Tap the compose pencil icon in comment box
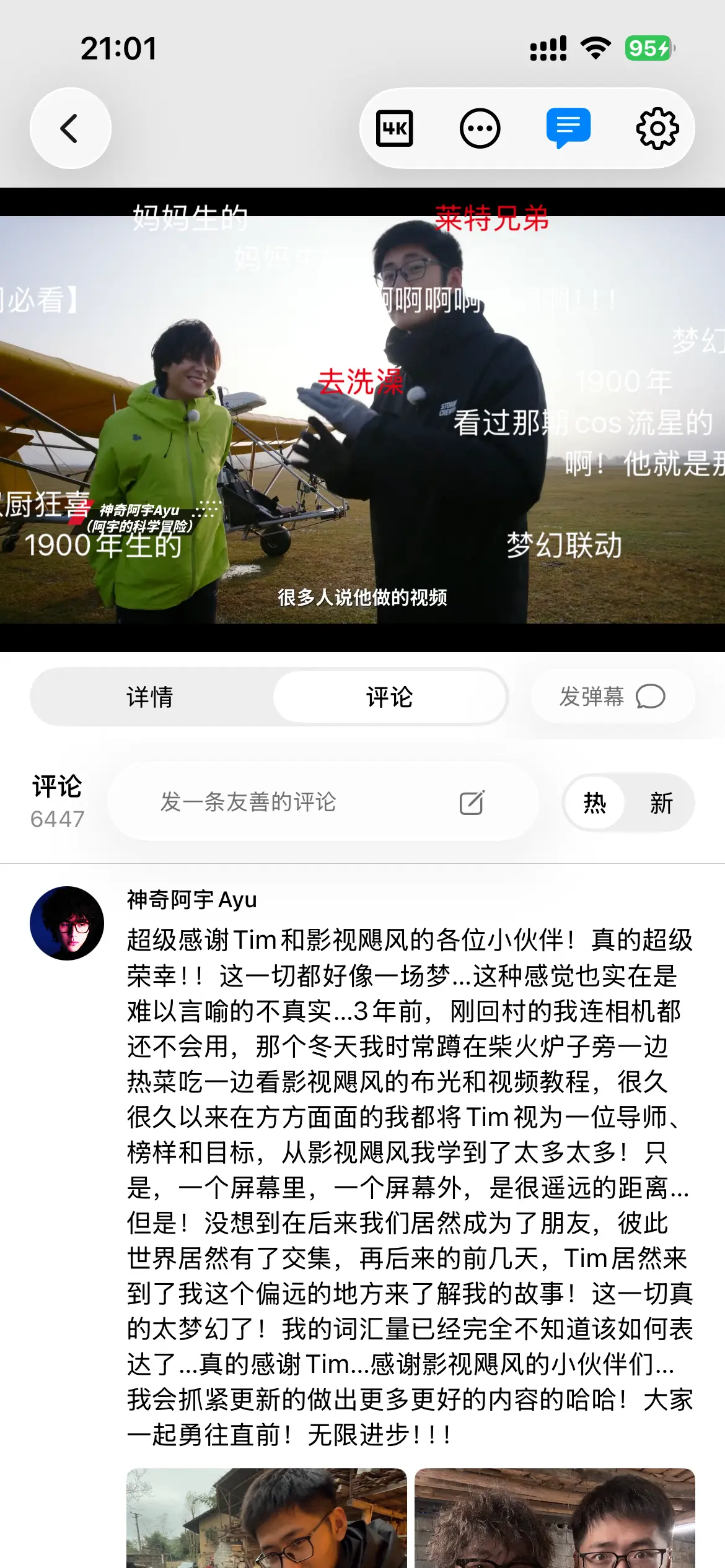This screenshot has width=725, height=1568. click(472, 802)
